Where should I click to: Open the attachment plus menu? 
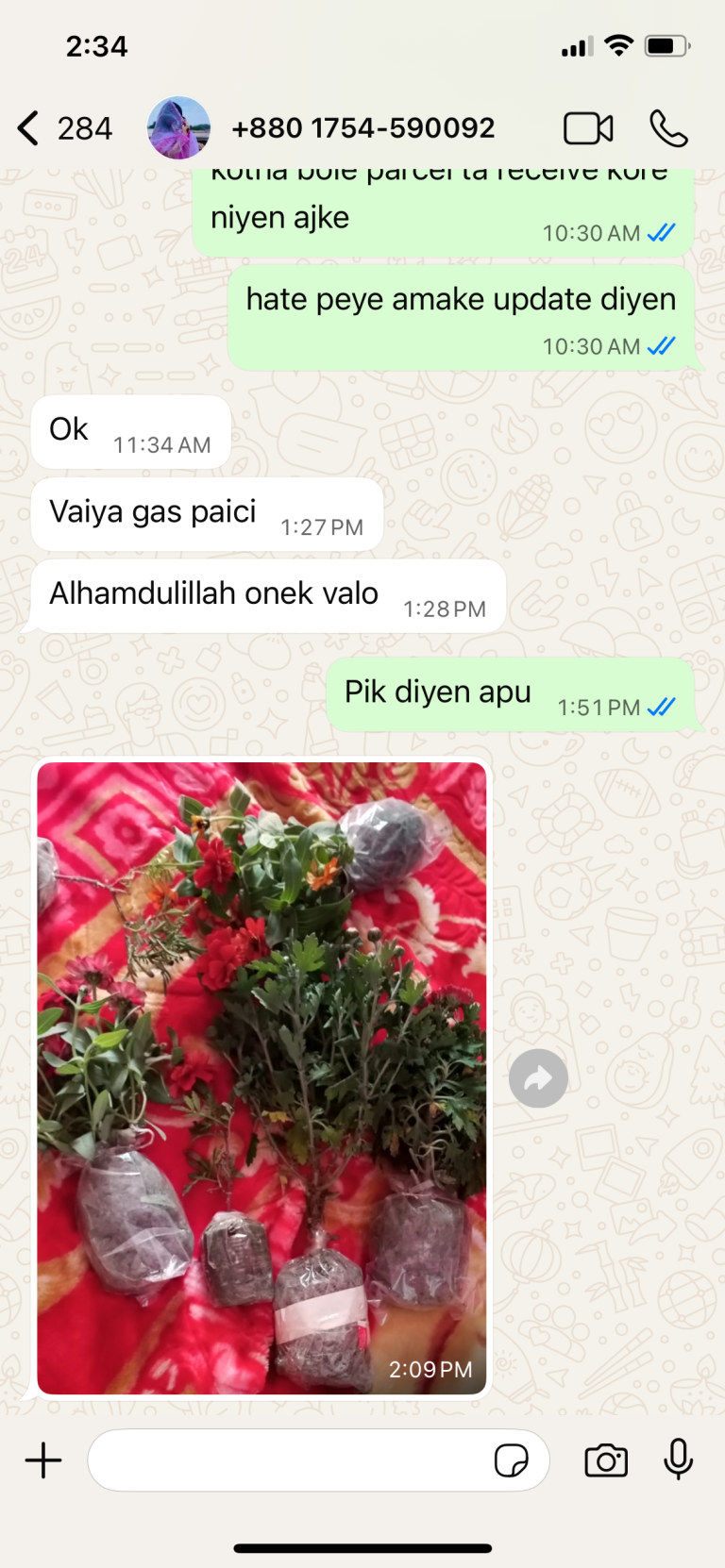(43, 1460)
